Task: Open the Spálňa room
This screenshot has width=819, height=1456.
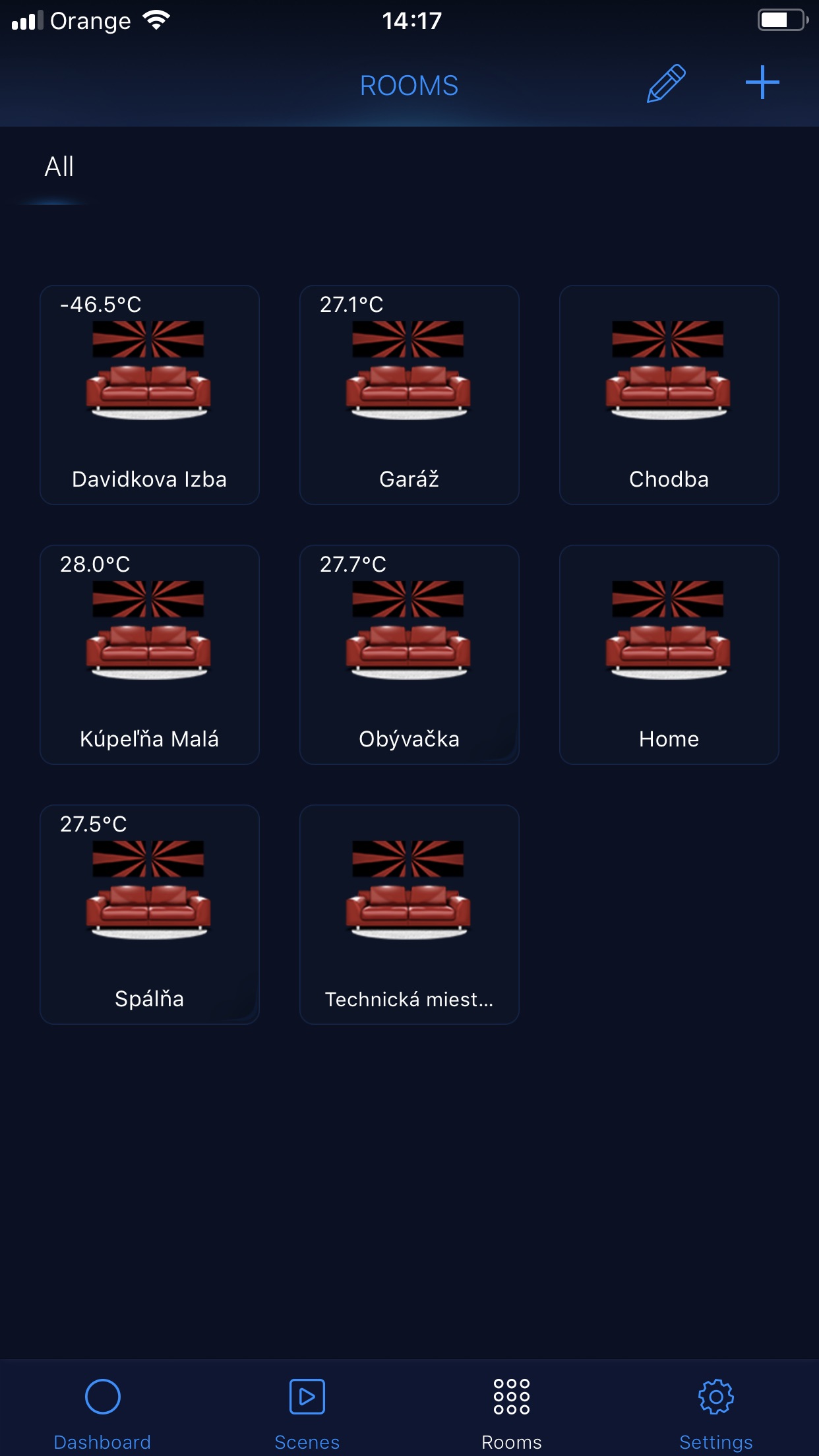Action: click(150, 915)
